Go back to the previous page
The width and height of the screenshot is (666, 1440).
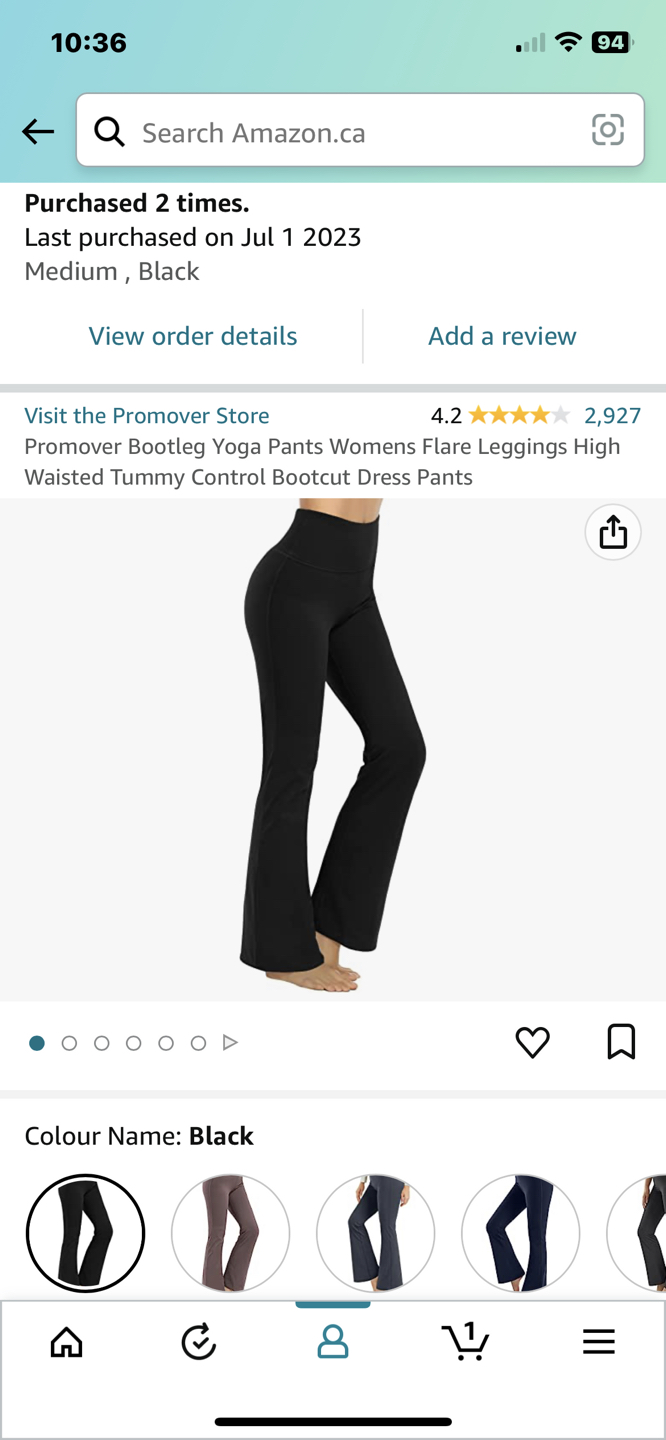click(38, 131)
